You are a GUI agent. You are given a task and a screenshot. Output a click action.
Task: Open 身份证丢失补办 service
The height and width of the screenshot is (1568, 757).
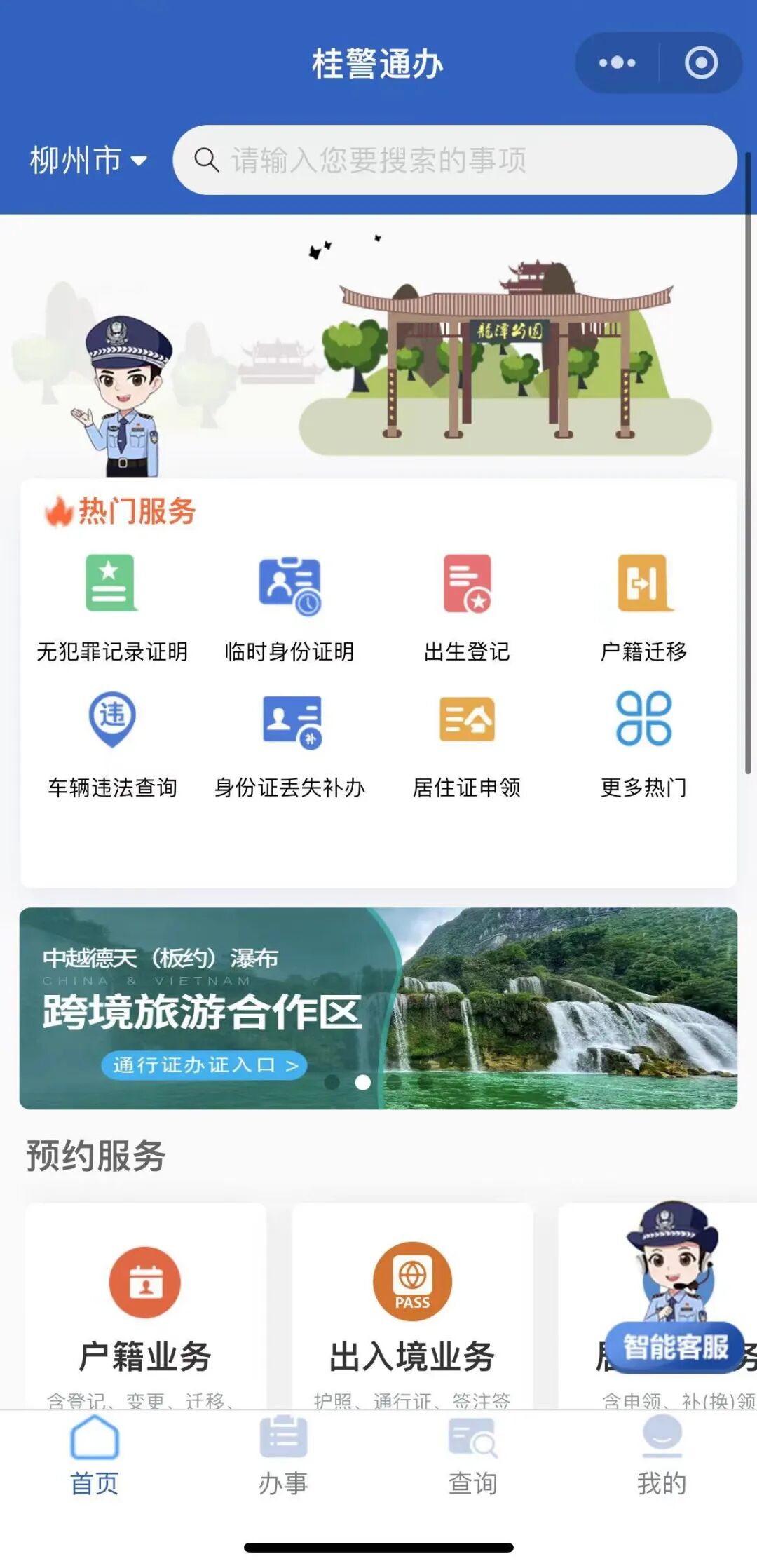289,745
